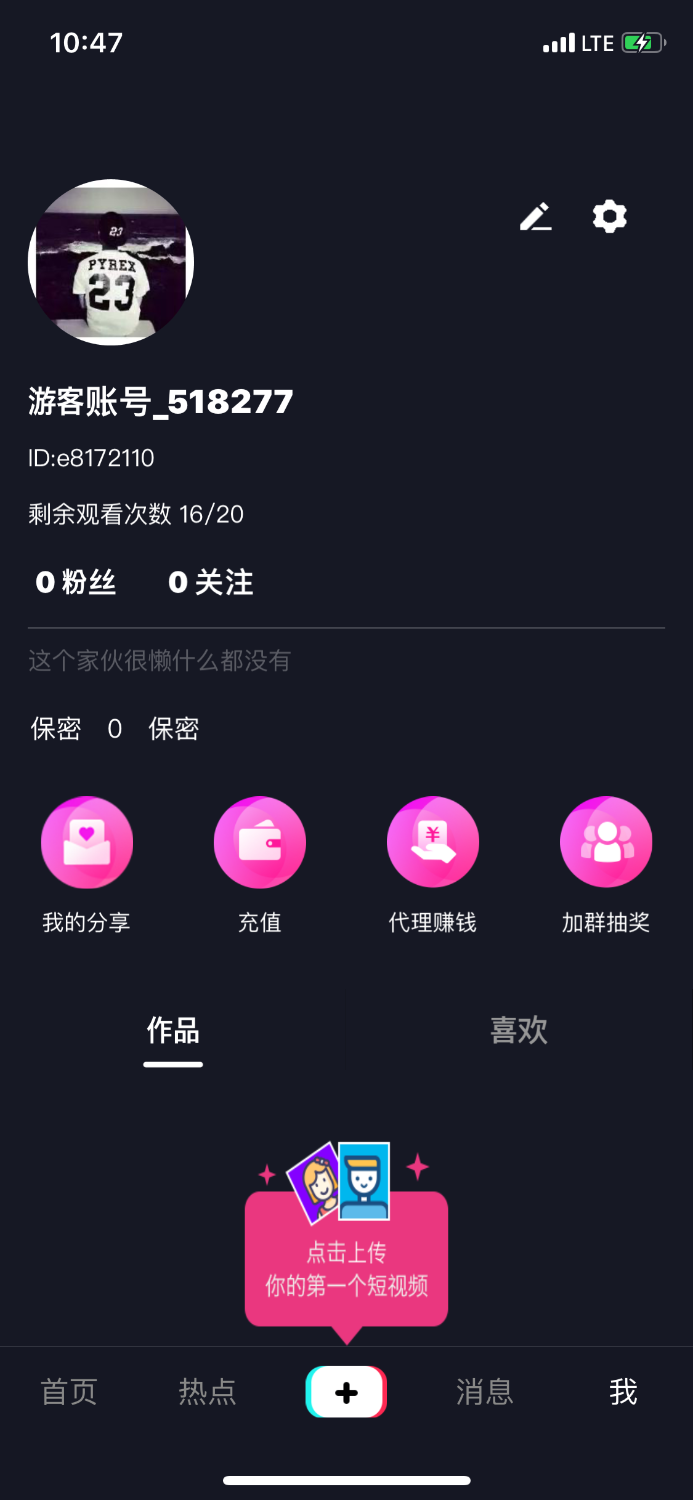Open the 热点 trending tab
Screen dimensions: 693x1500
tap(207, 1392)
